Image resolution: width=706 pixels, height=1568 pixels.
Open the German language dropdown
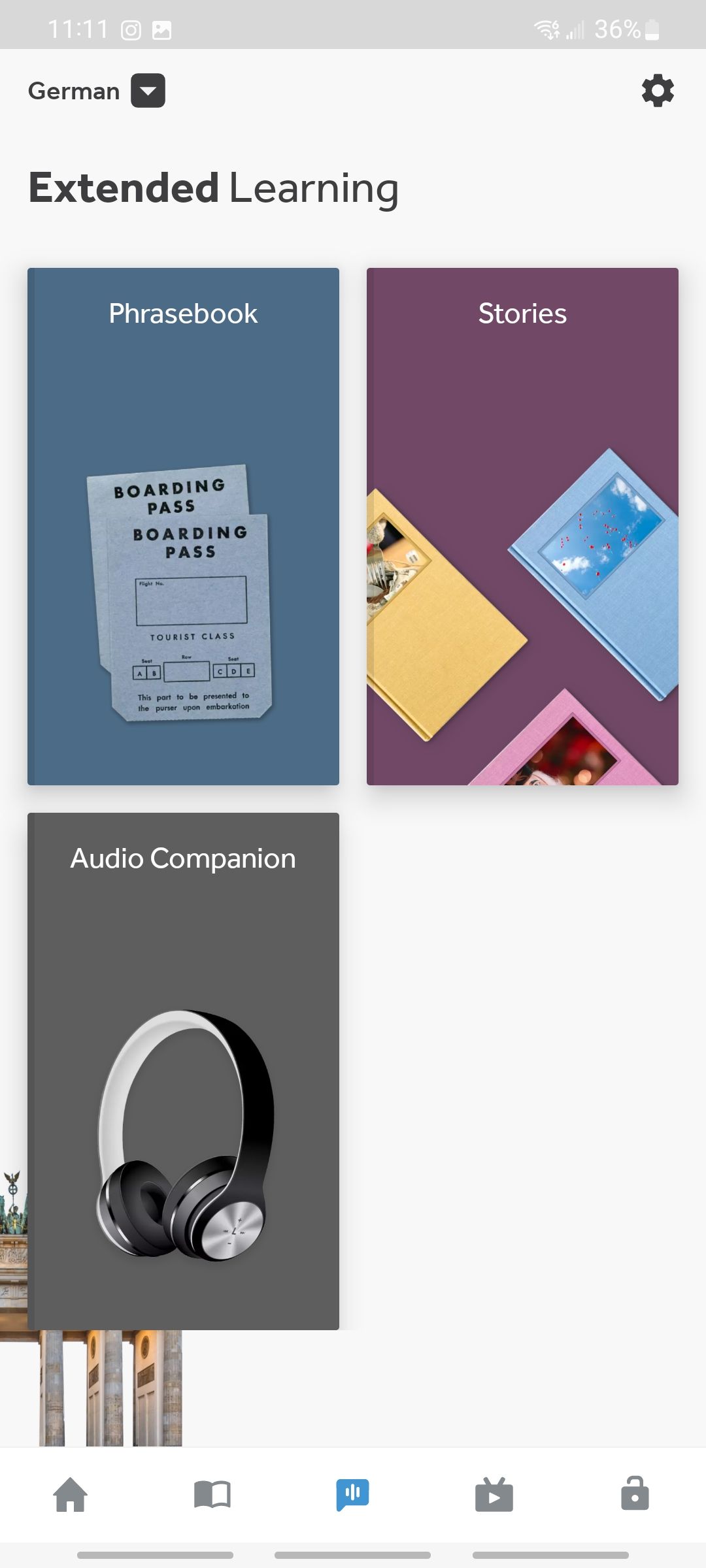[148, 91]
